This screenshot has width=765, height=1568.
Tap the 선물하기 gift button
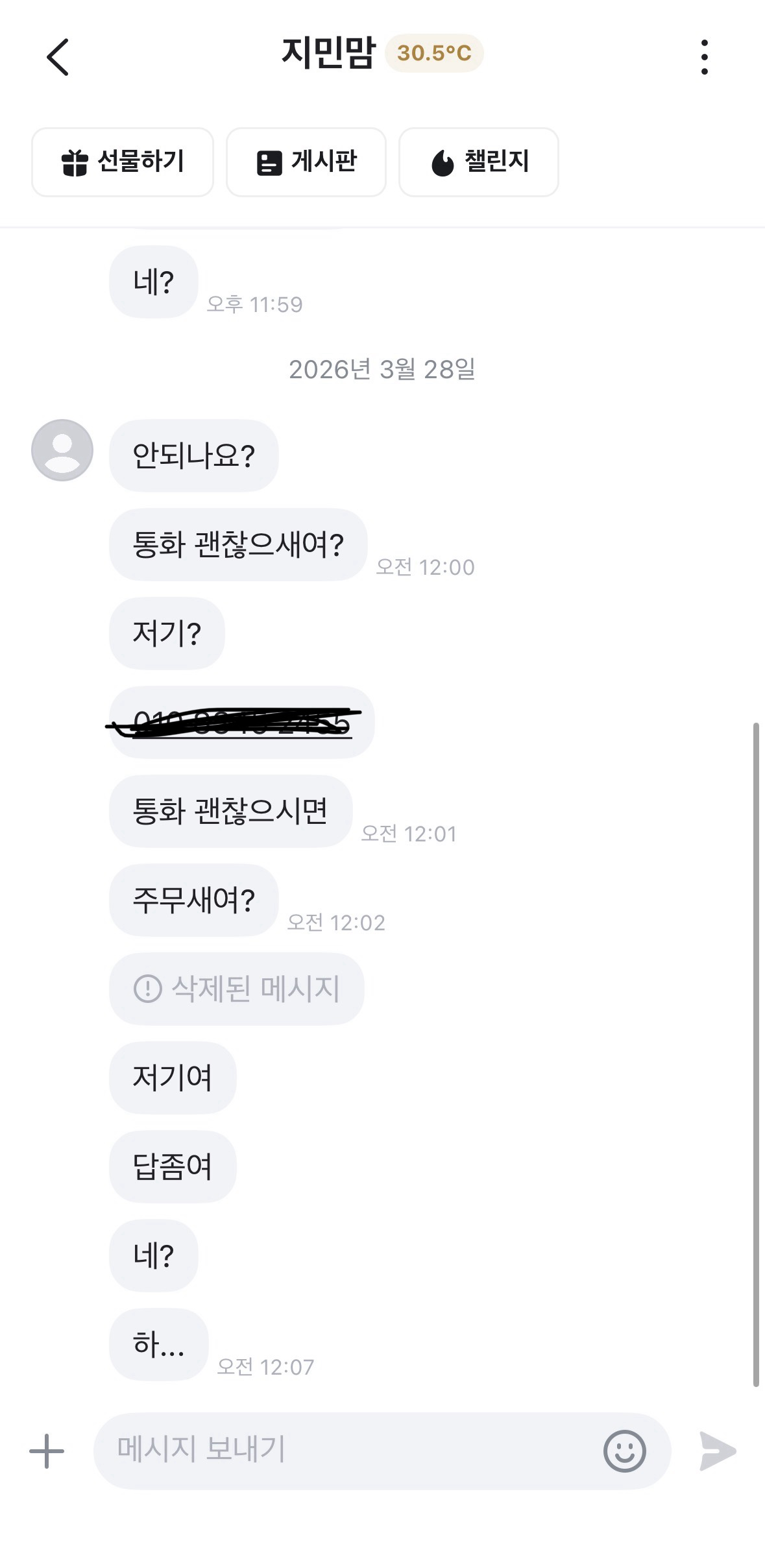click(123, 162)
